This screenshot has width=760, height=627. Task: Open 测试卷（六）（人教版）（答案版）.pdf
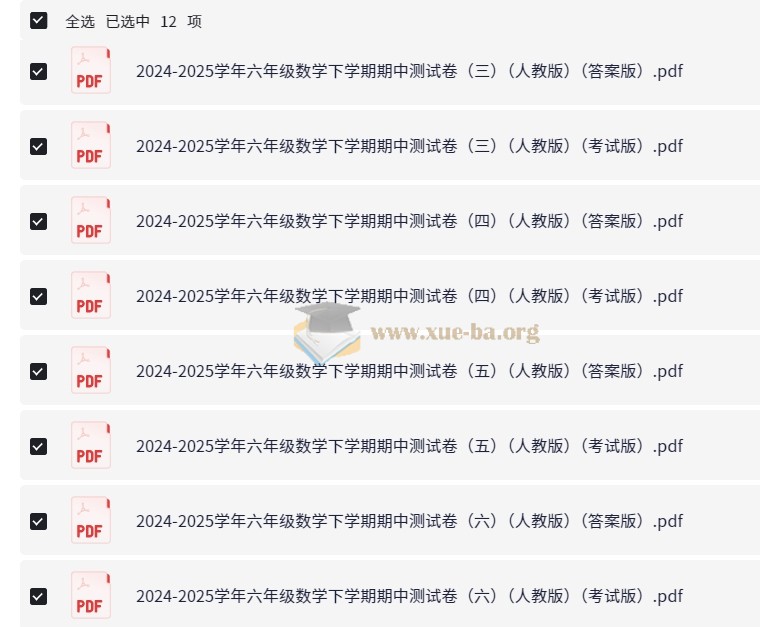coord(409,521)
